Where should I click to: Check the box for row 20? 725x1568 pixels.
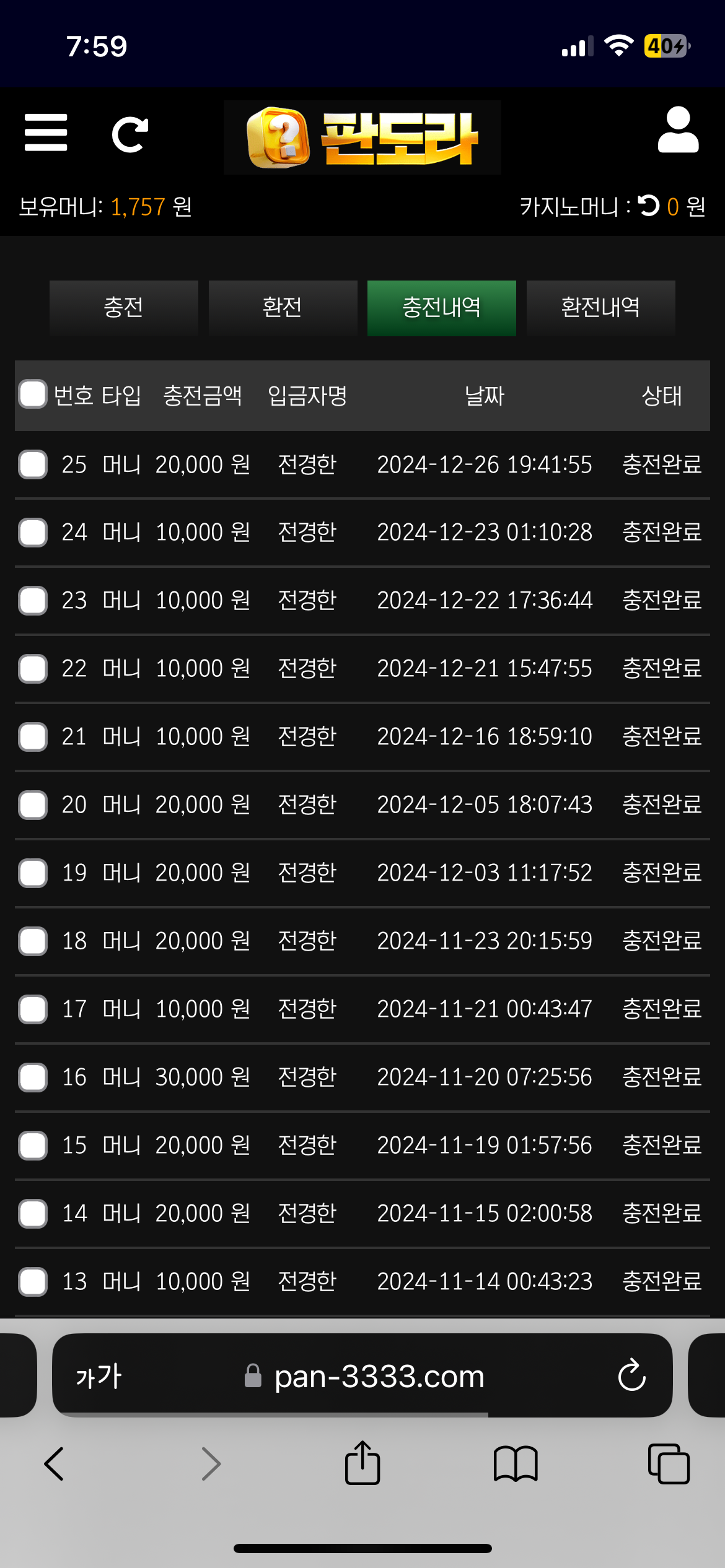(x=33, y=805)
